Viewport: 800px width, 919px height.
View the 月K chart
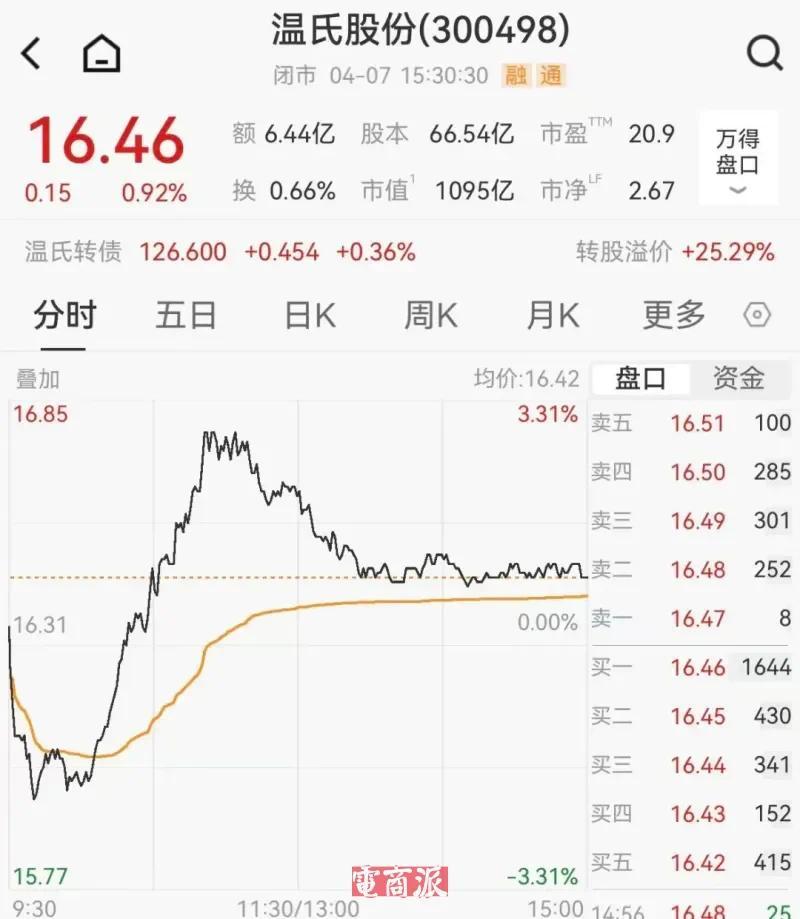552,316
